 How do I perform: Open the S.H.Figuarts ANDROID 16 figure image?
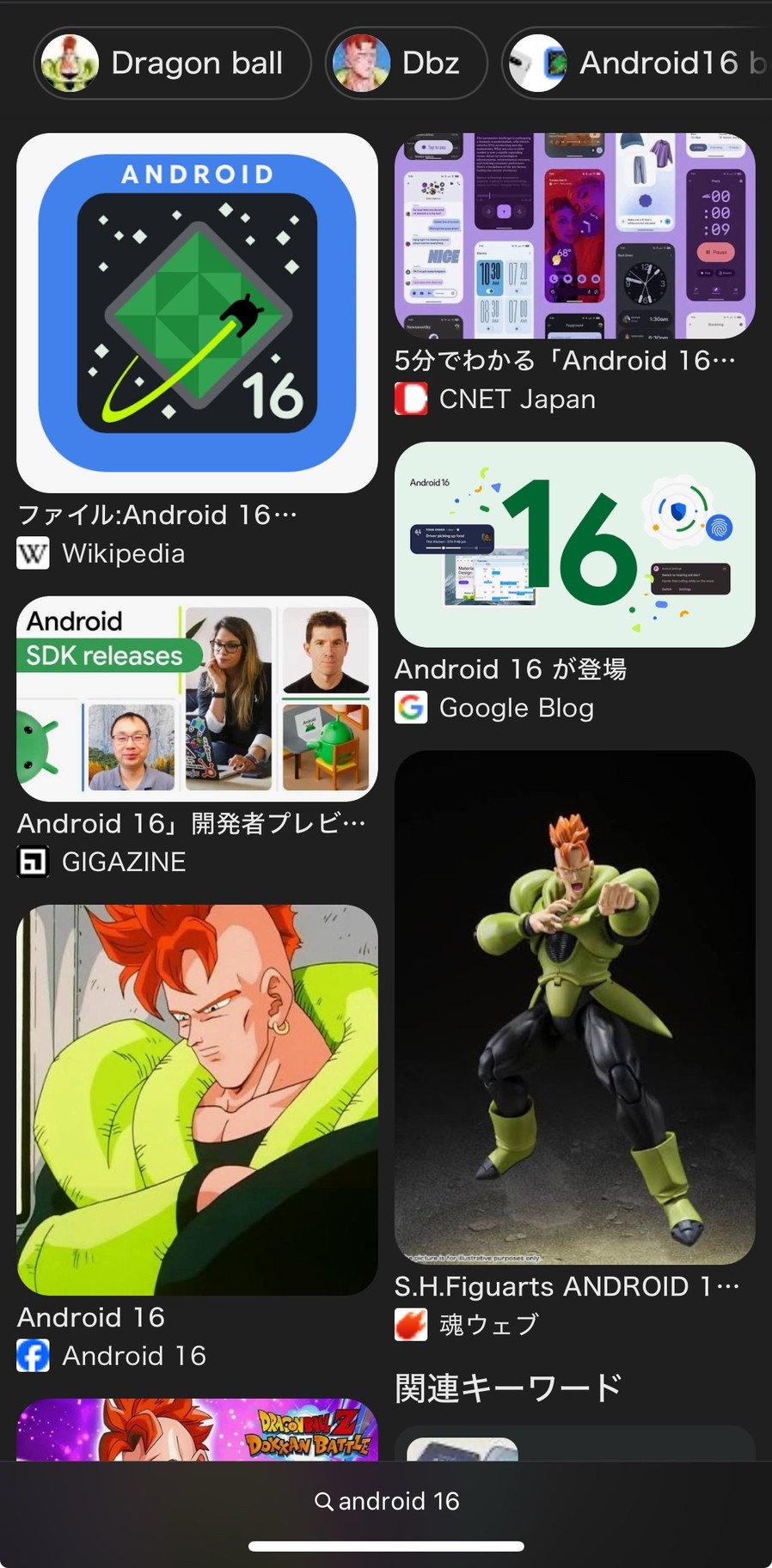[x=574, y=1007]
